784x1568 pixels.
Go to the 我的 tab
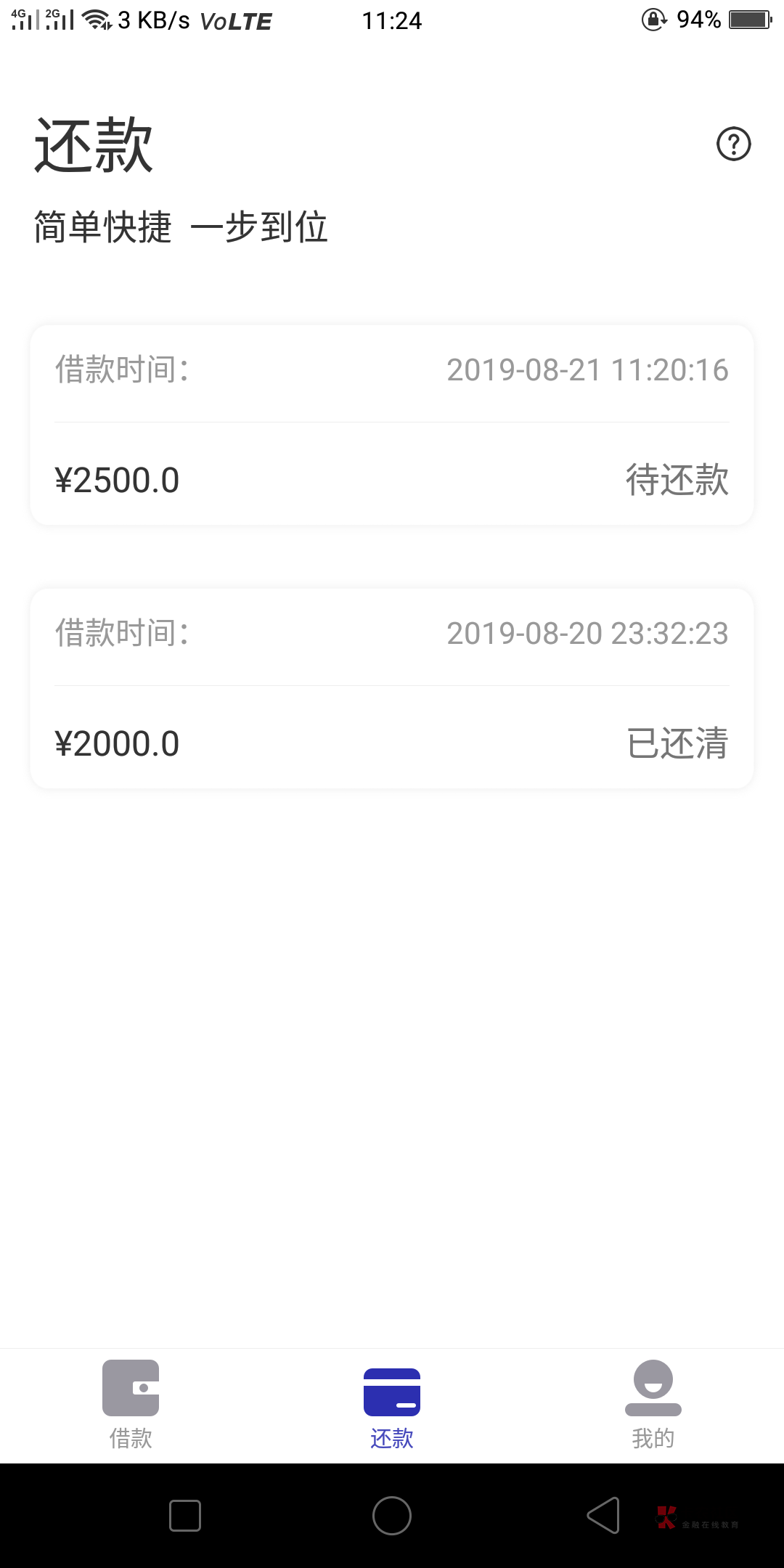click(653, 1405)
